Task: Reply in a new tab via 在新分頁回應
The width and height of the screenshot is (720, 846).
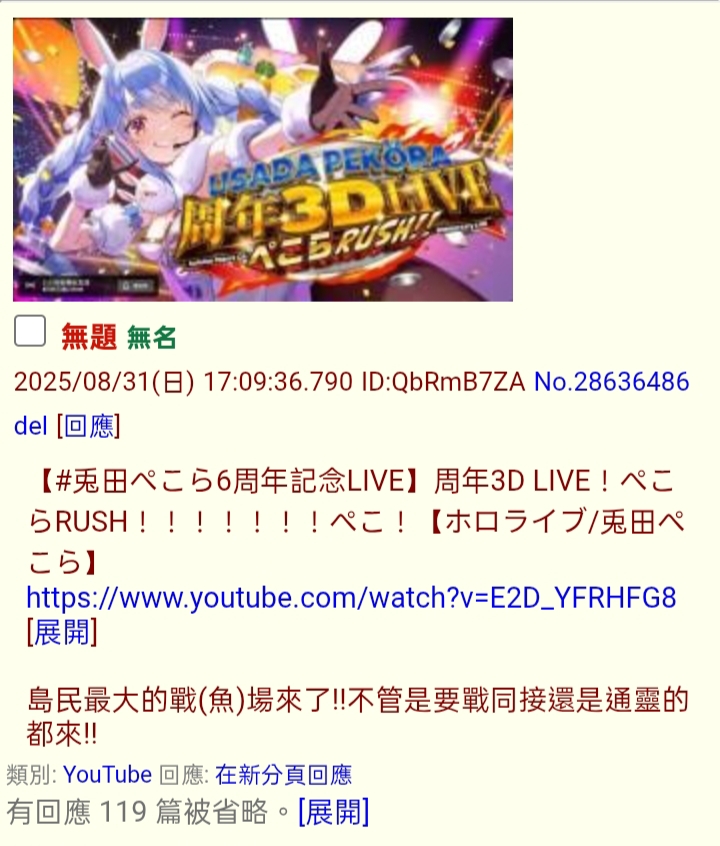Action: click(283, 774)
